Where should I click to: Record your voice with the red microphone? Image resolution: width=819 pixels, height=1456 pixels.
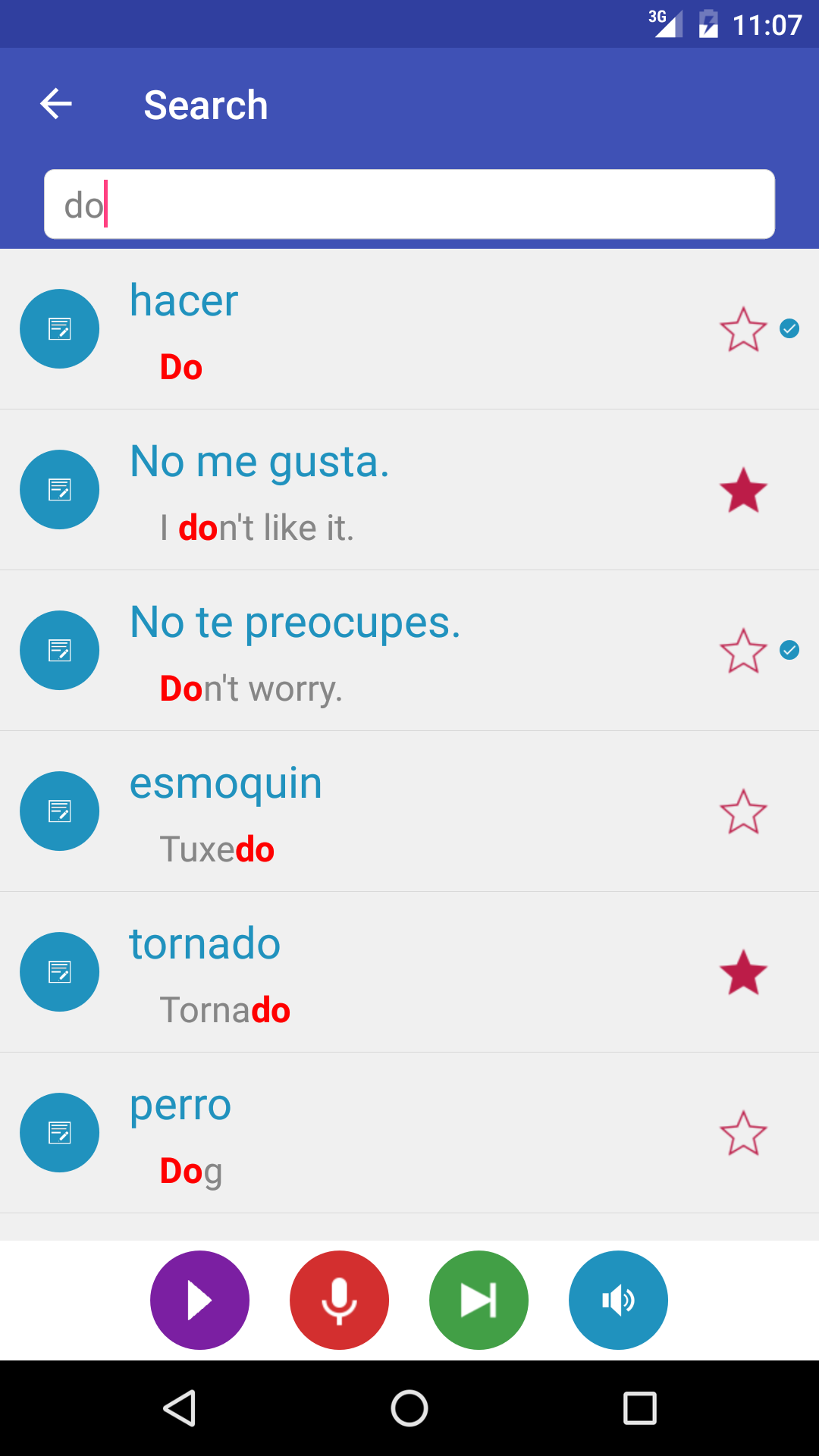click(339, 1300)
